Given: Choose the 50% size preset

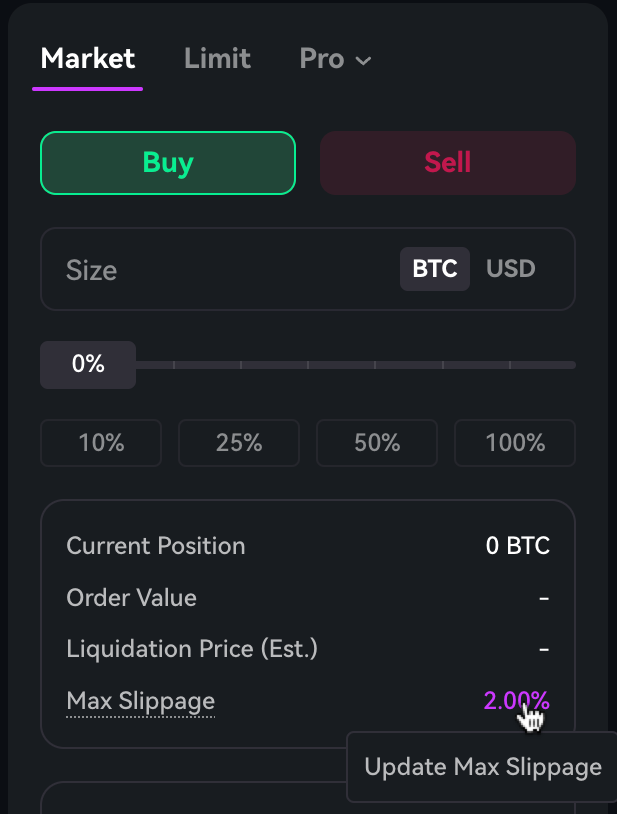Looking at the screenshot, I should point(377,443).
